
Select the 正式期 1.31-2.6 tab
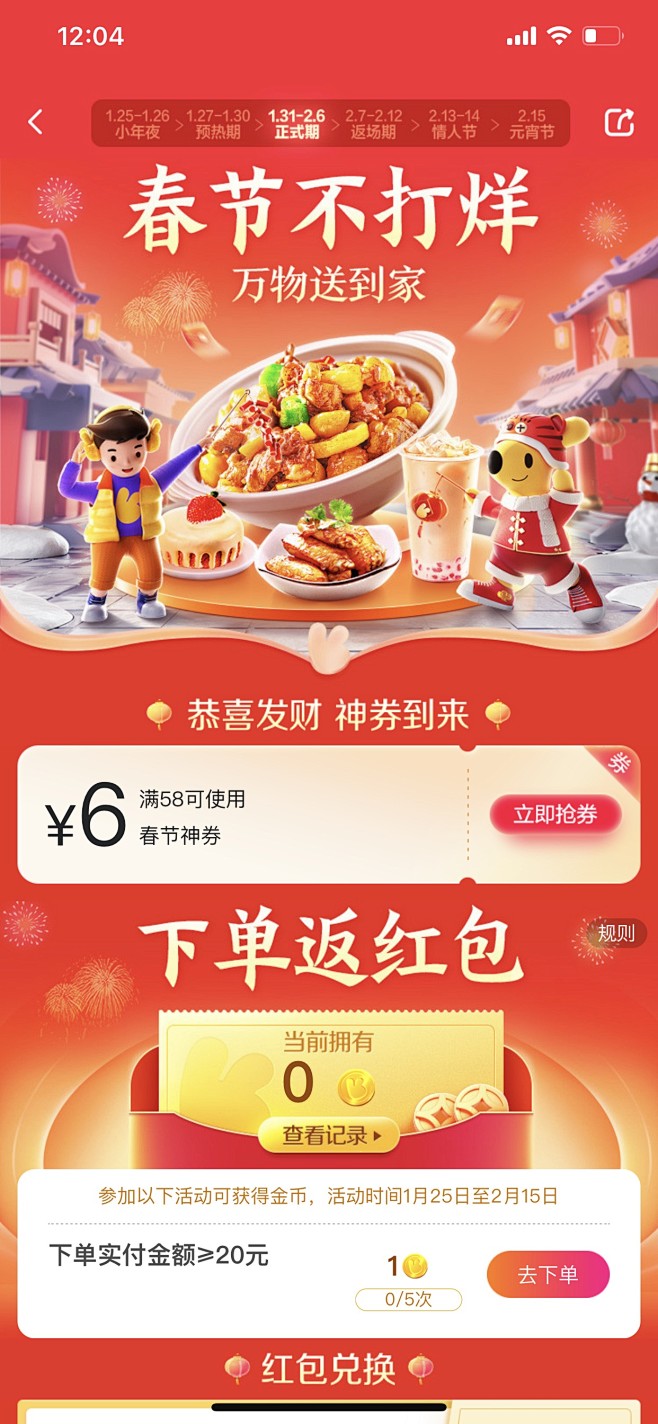pos(296,124)
